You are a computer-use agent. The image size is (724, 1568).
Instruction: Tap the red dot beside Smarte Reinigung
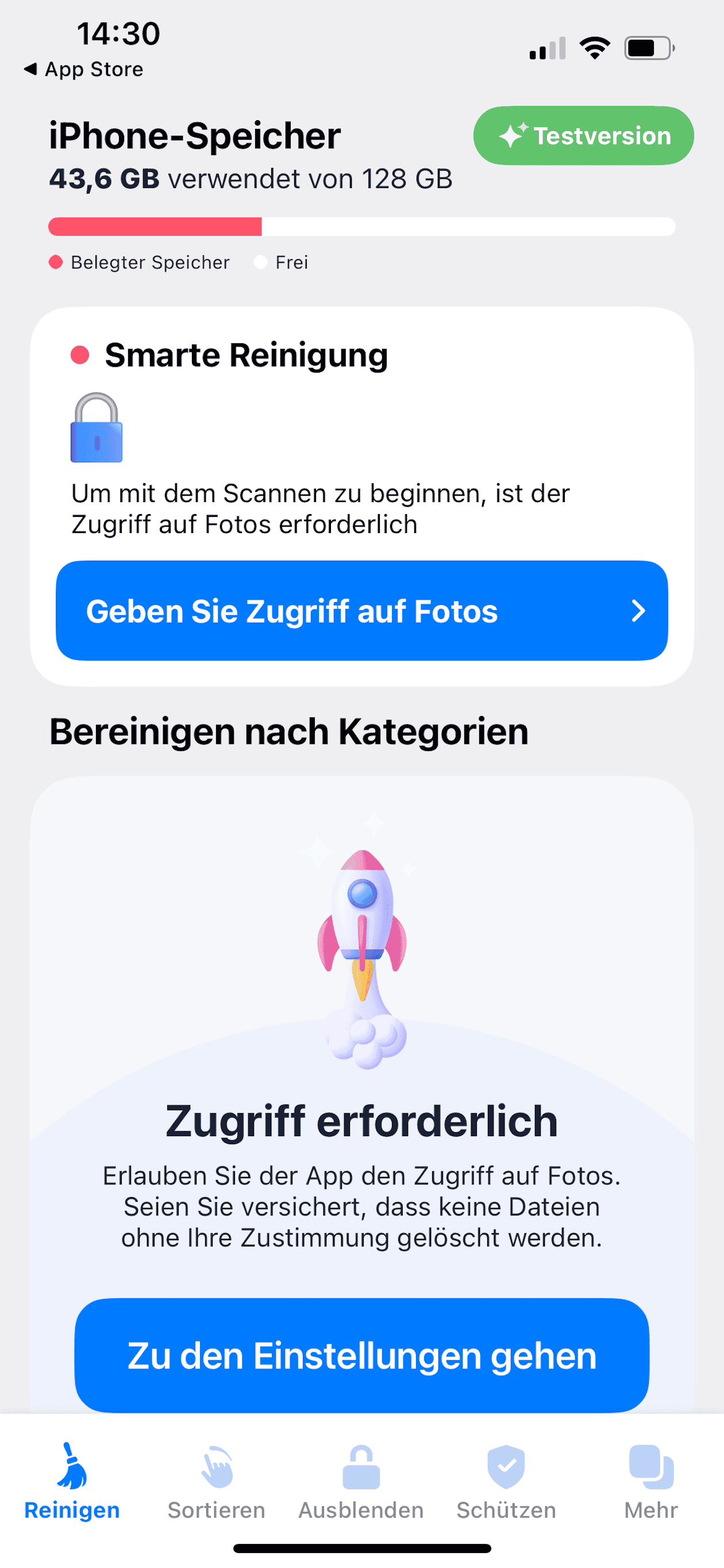pos(79,354)
